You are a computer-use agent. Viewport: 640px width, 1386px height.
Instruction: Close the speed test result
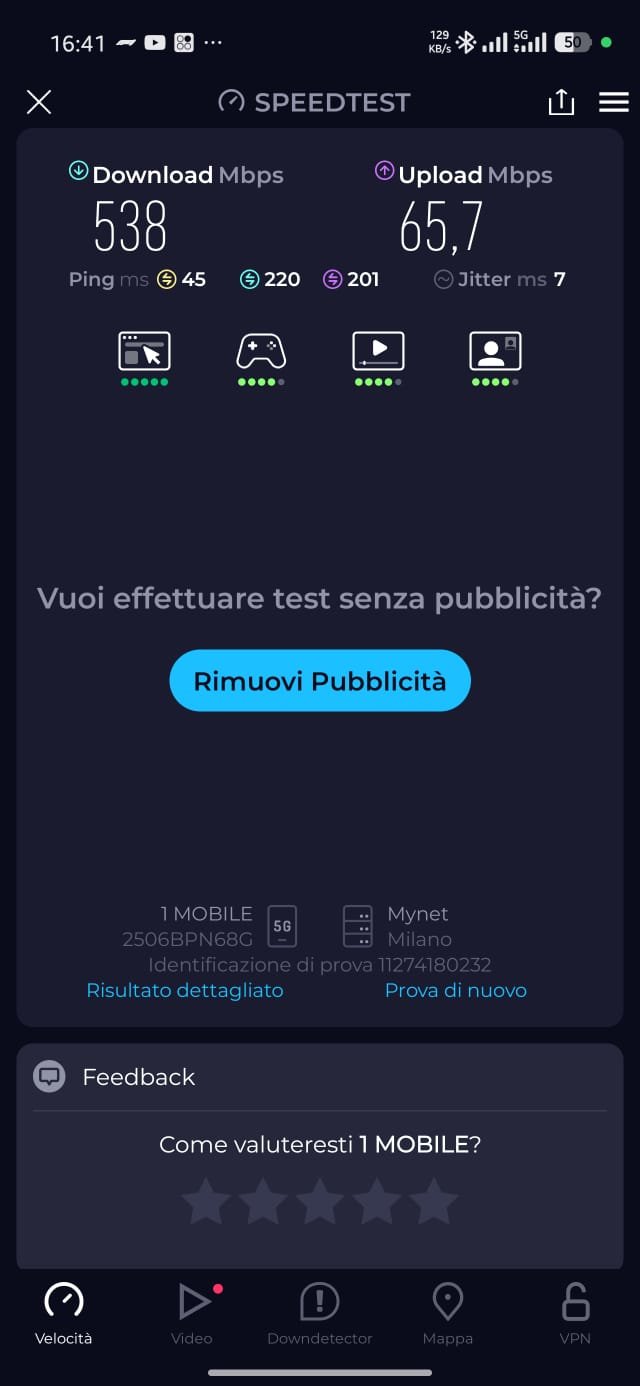coord(38,102)
